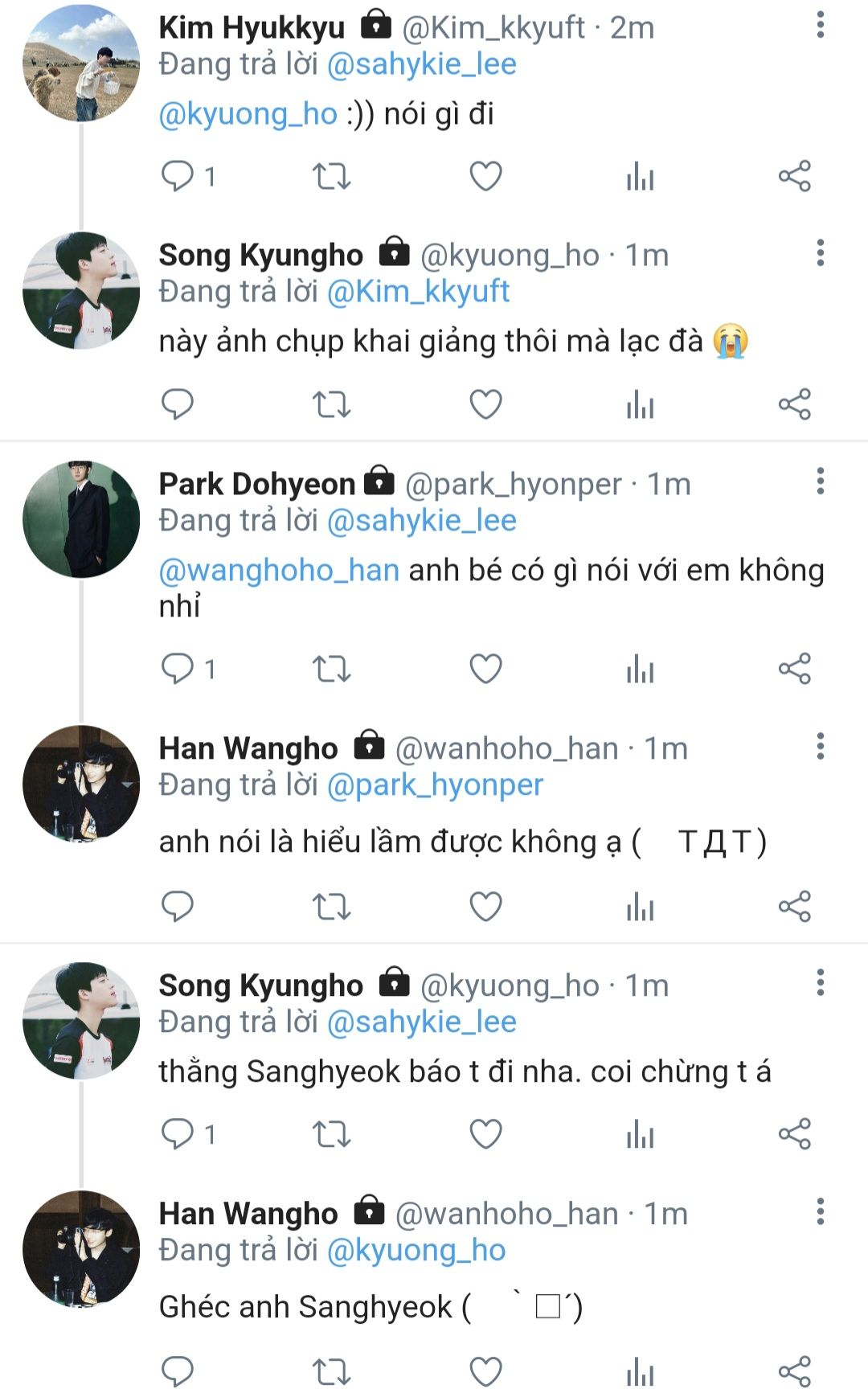Open the @park_hyonper reply link
This screenshot has height=1393, width=868.
point(435,785)
